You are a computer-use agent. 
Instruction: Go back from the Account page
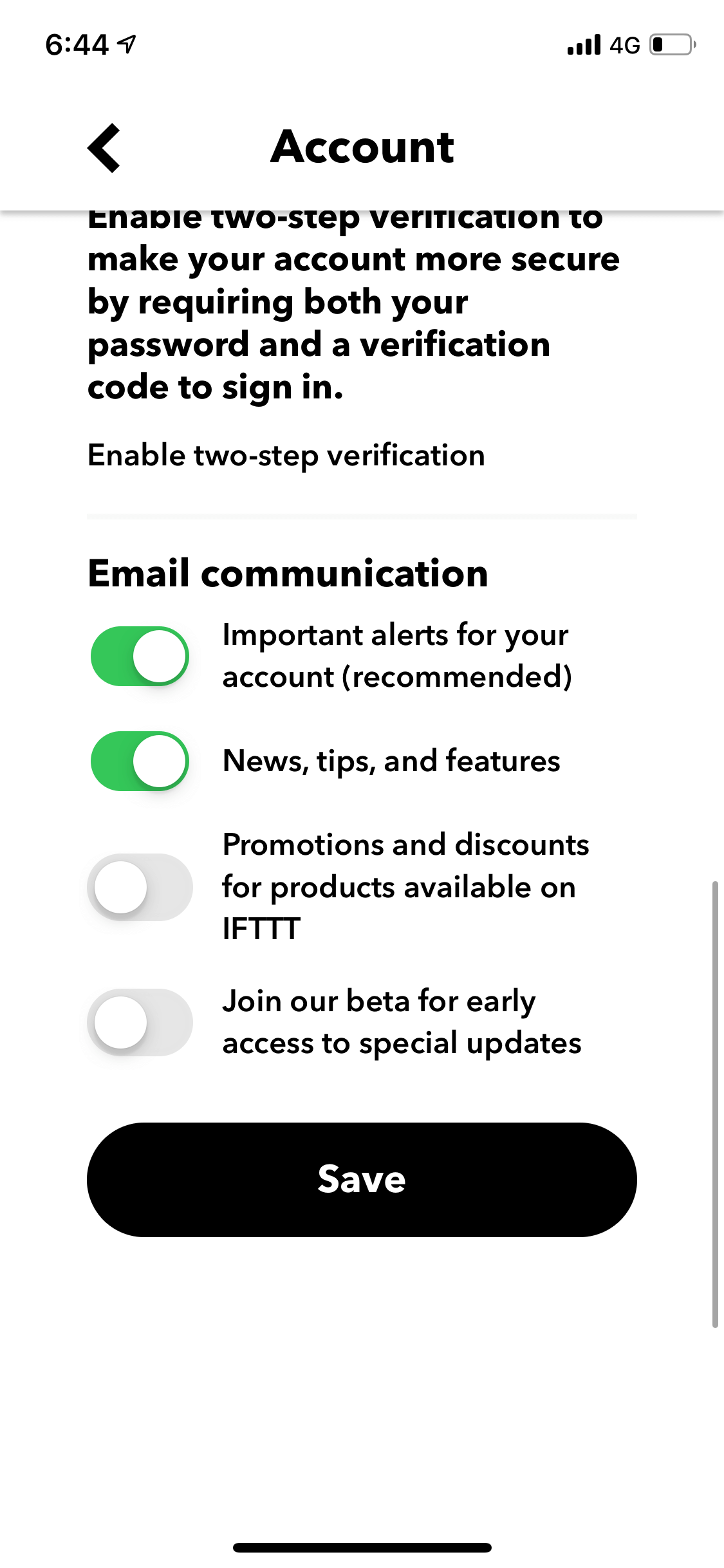pyautogui.click(x=104, y=148)
